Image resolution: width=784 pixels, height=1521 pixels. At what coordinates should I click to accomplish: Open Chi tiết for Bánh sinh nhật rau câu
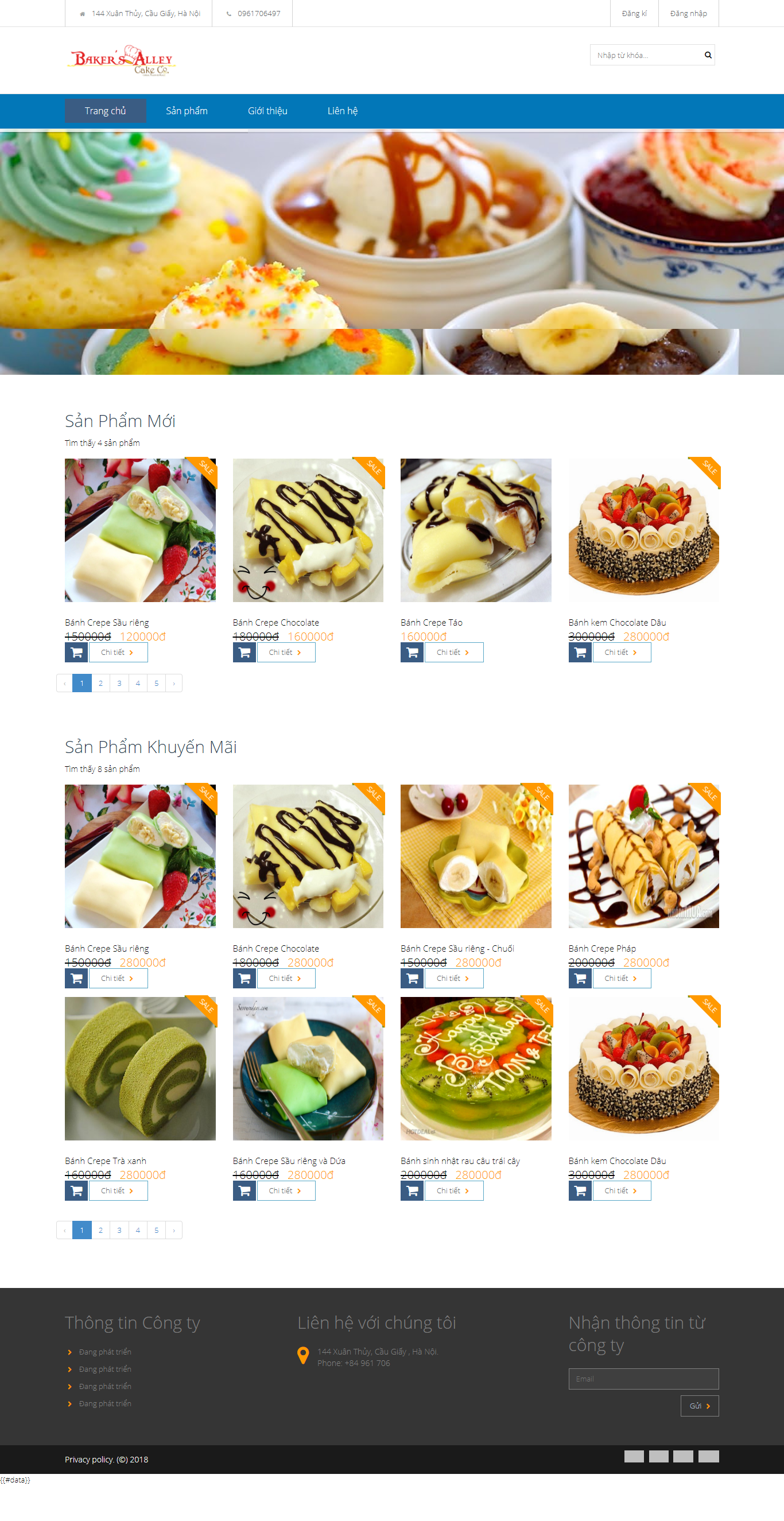point(453,1190)
